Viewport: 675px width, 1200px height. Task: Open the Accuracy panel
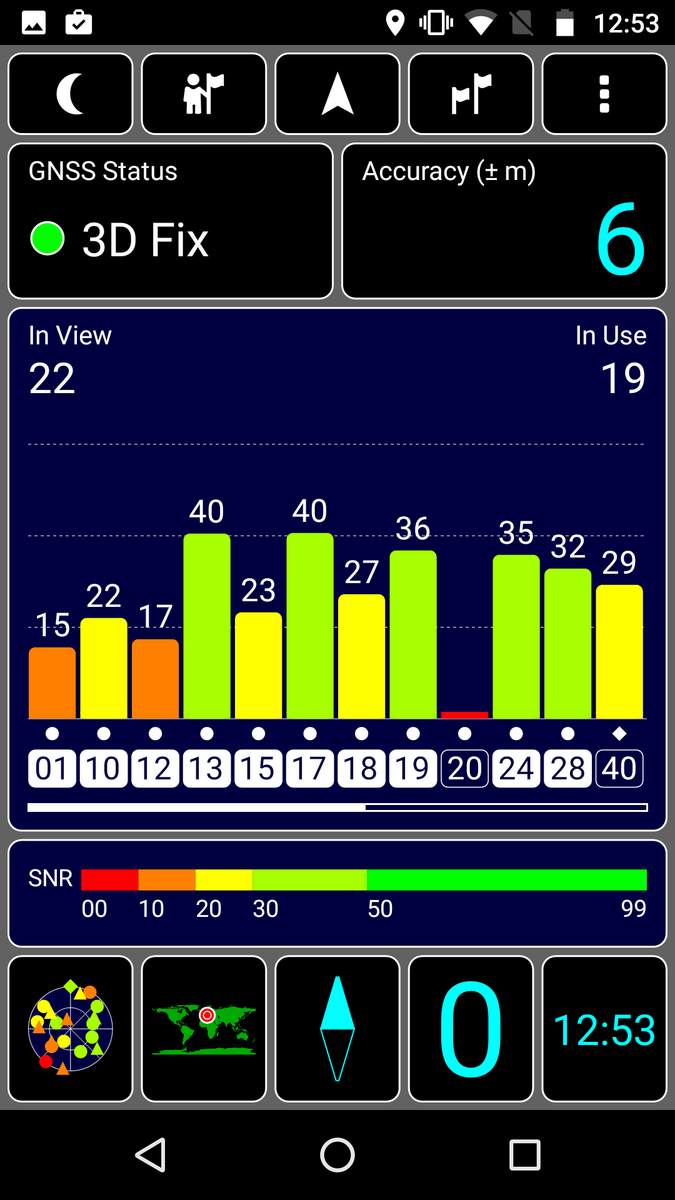[x=504, y=221]
